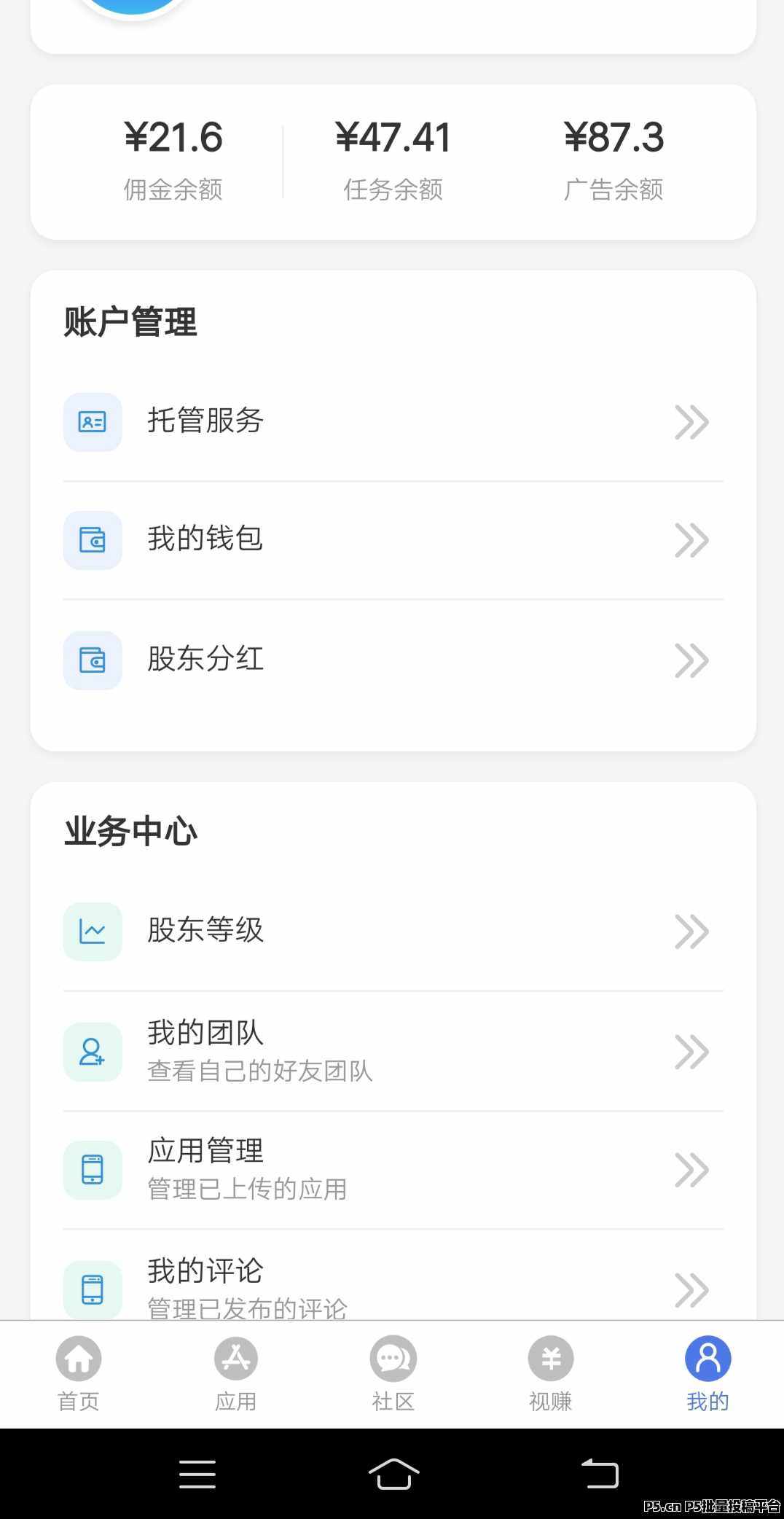
Task: Open 我的钱包 wallet row
Action: (x=393, y=540)
